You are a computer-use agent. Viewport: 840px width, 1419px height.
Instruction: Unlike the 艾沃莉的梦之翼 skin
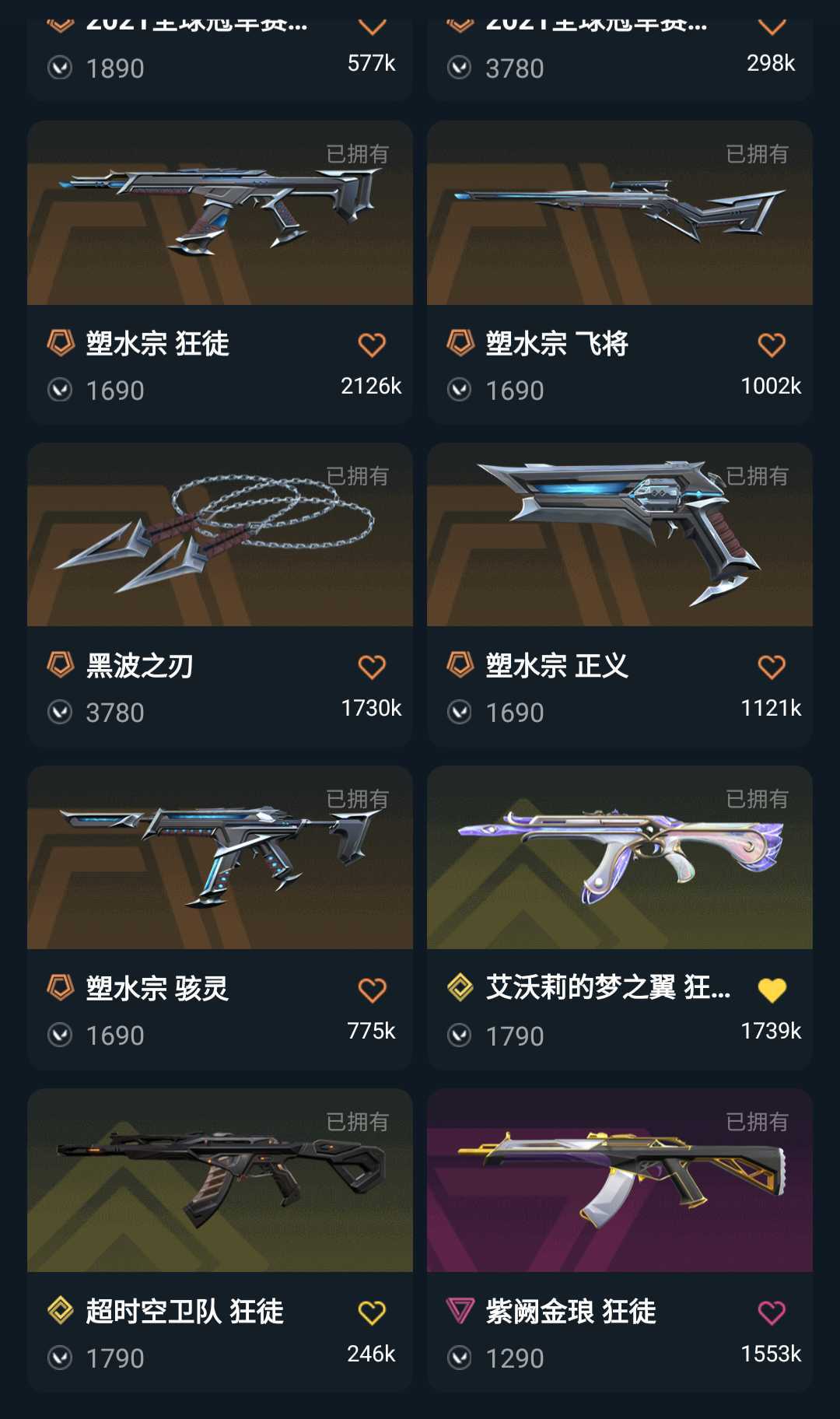772,990
